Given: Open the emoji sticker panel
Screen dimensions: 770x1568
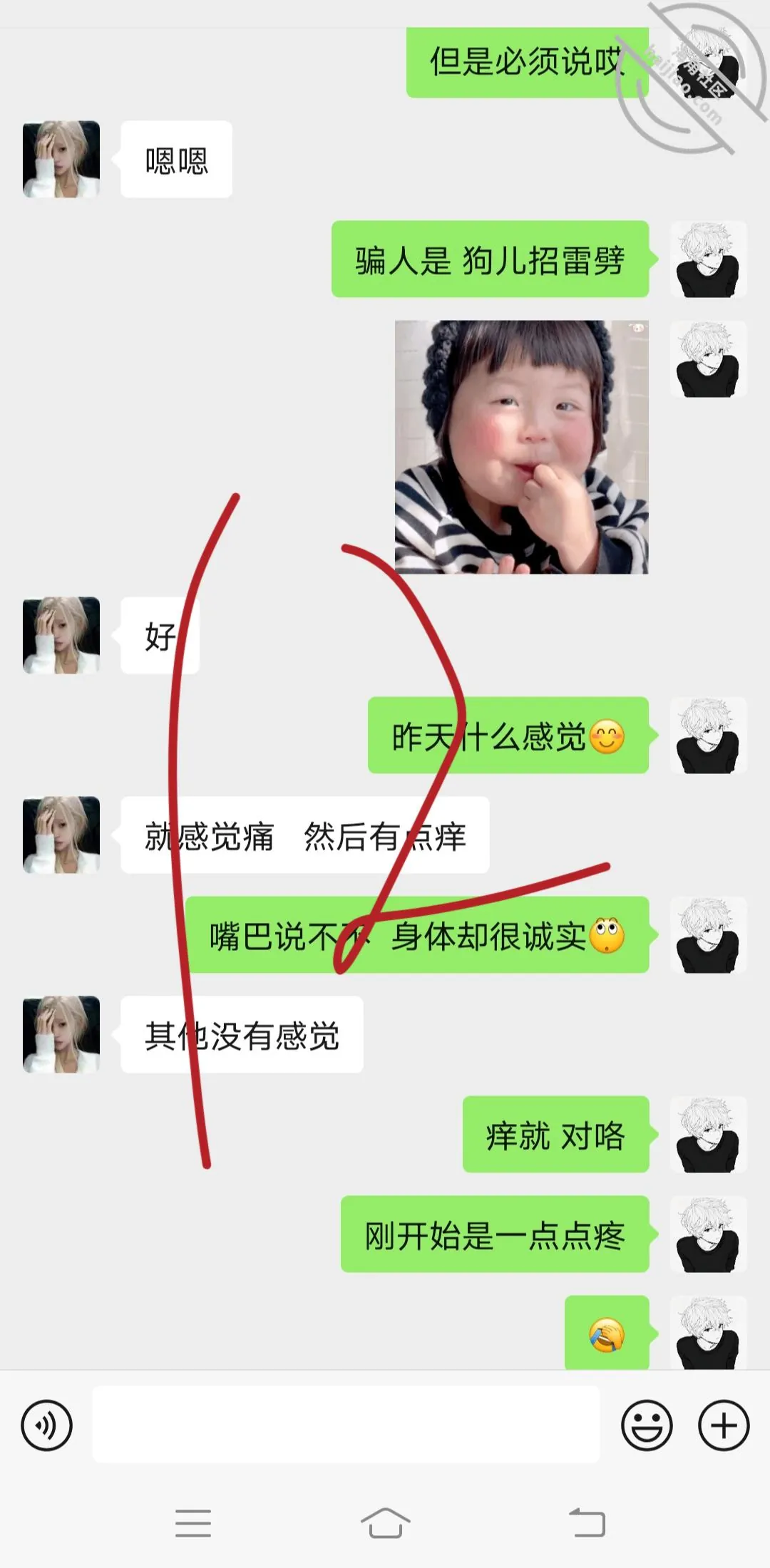Looking at the screenshot, I should (x=647, y=1425).
